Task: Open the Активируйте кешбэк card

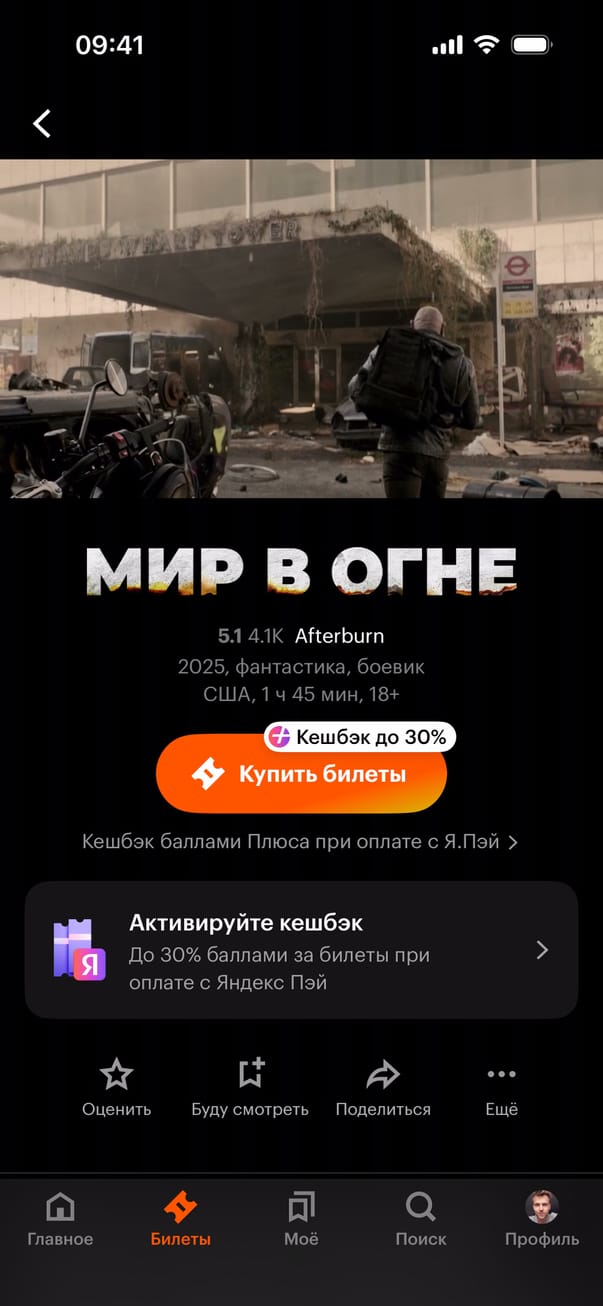Action: (x=301, y=950)
